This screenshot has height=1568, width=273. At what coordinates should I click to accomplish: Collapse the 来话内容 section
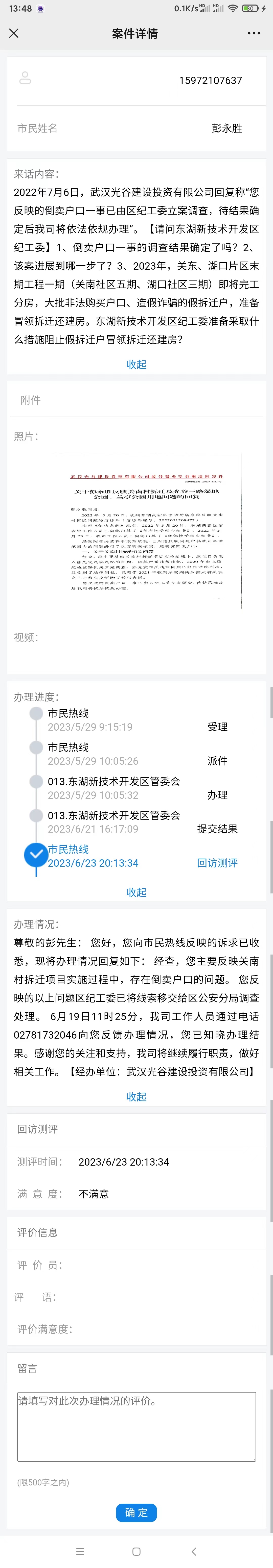136,364
